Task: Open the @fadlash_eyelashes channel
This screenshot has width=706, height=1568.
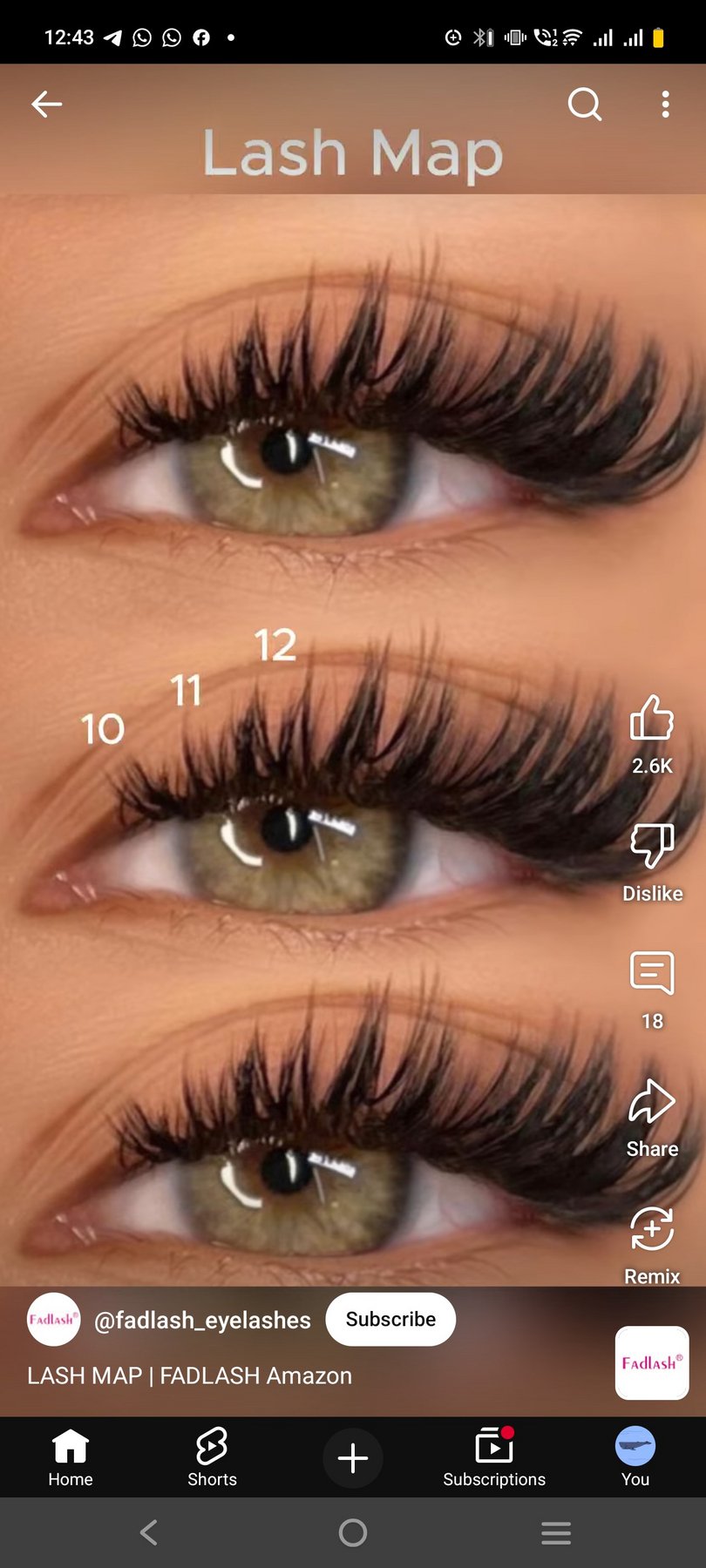Action: point(201,1321)
